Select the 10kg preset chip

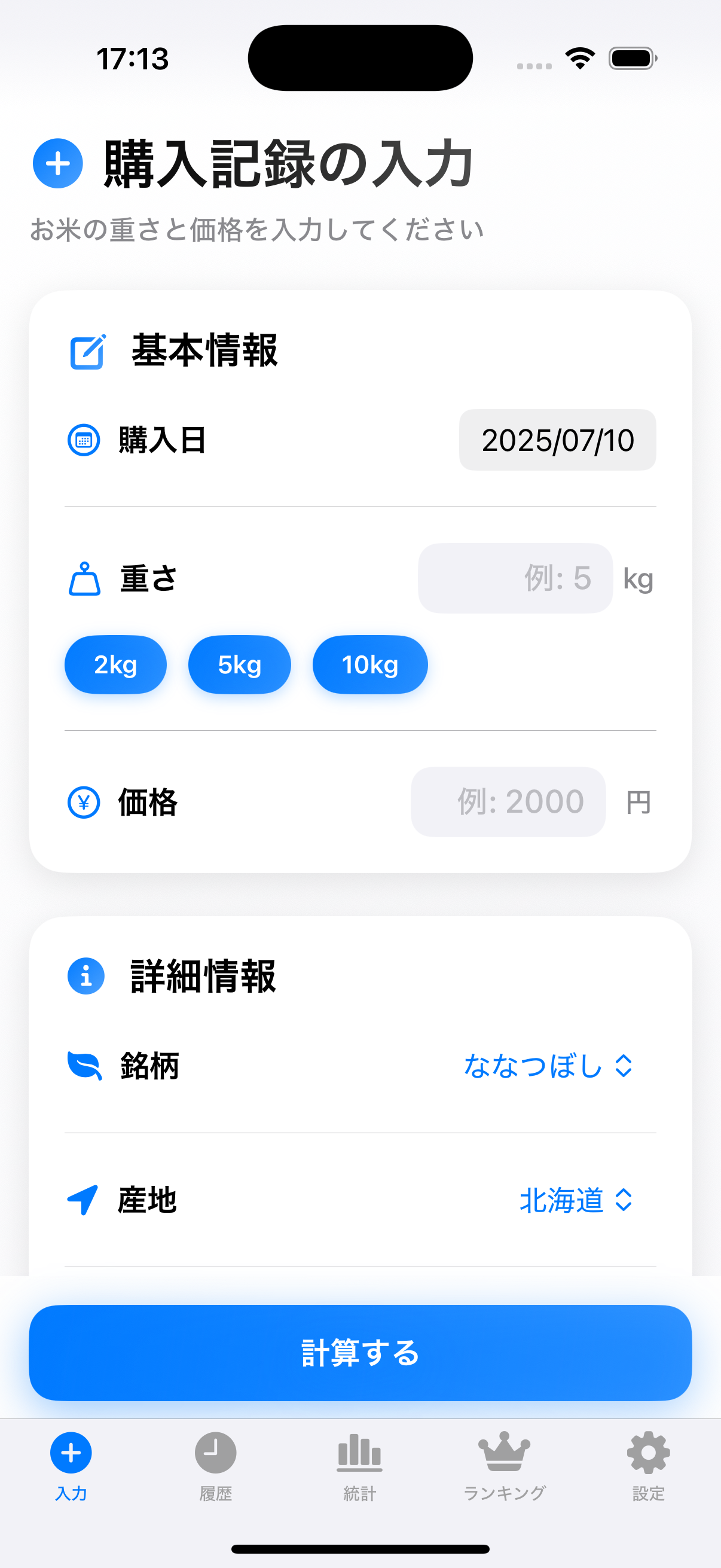coord(369,665)
